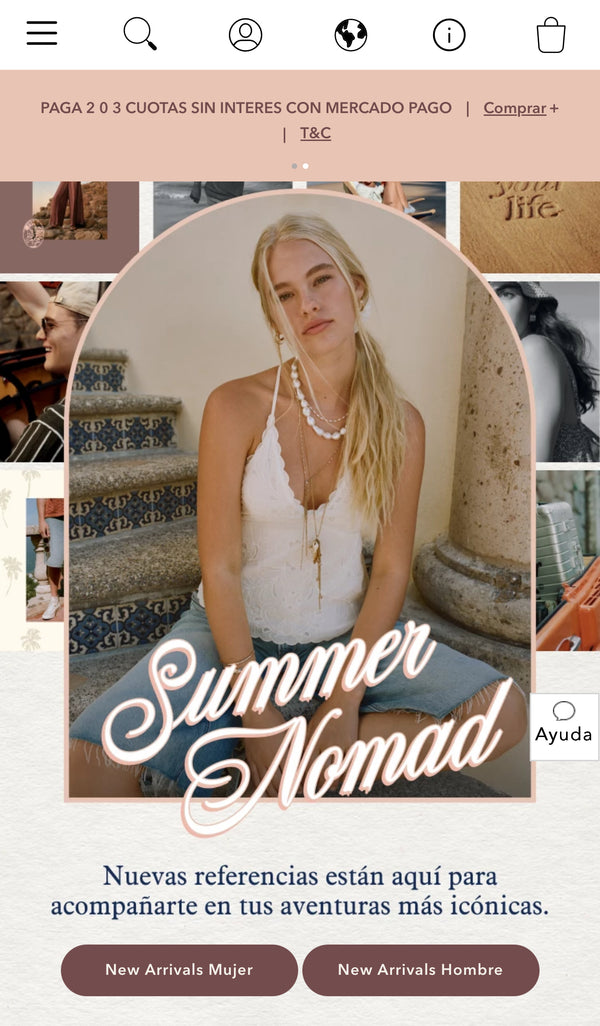Select the first promo banner dot

click(294, 166)
